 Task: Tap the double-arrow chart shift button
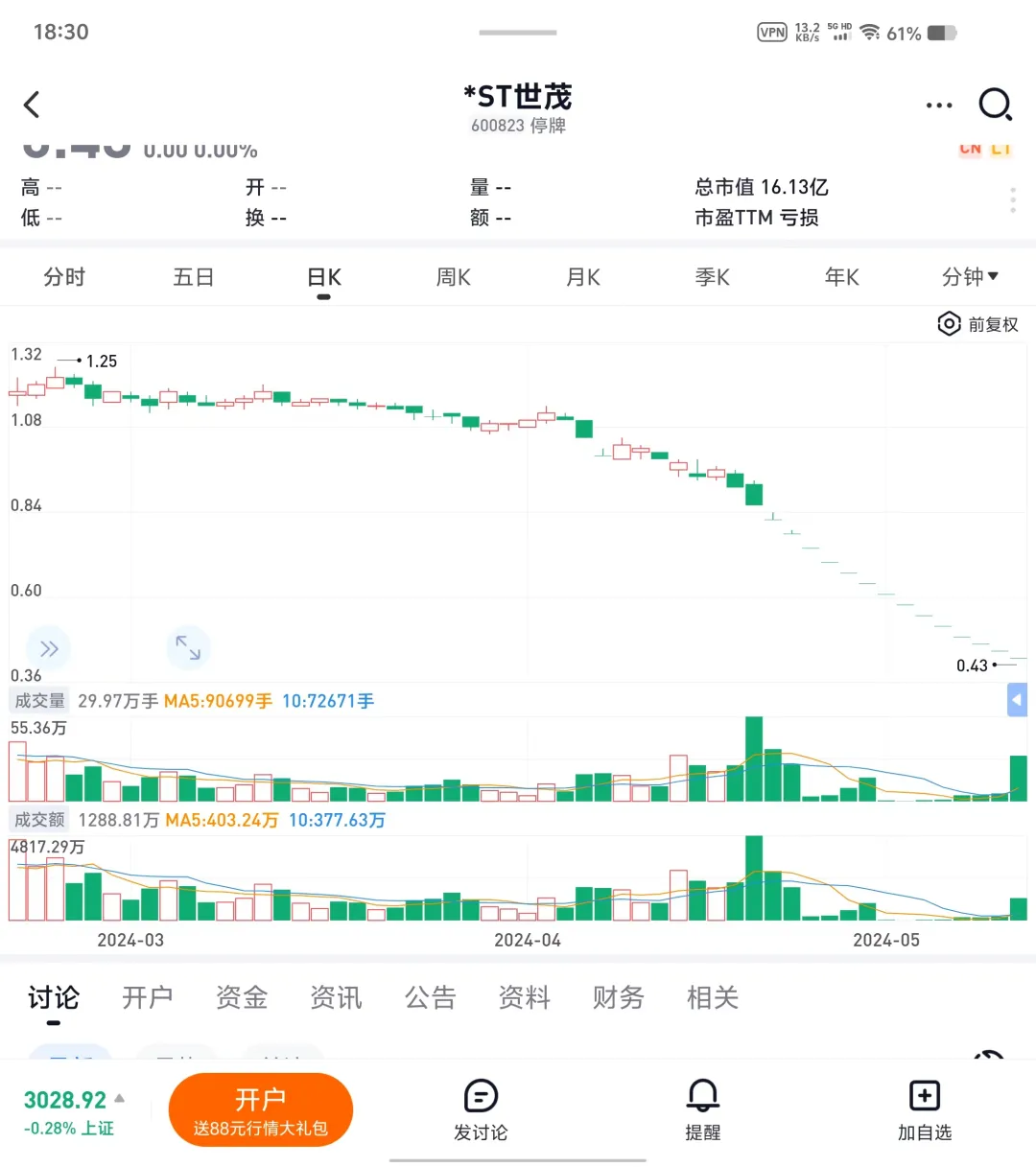tap(49, 649)
